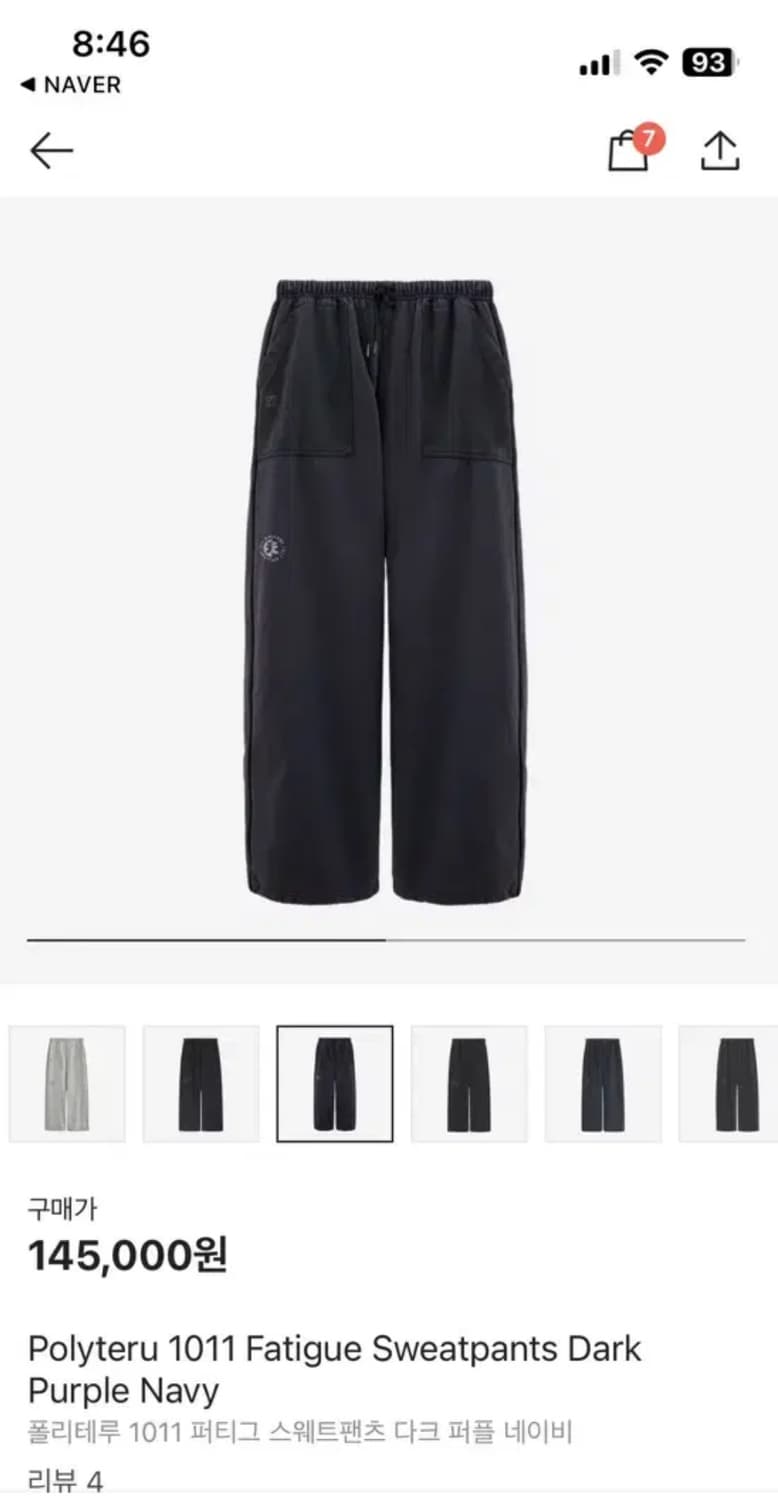
Task: Select the fifth pants thumbnail
Action: [603, 1084]
